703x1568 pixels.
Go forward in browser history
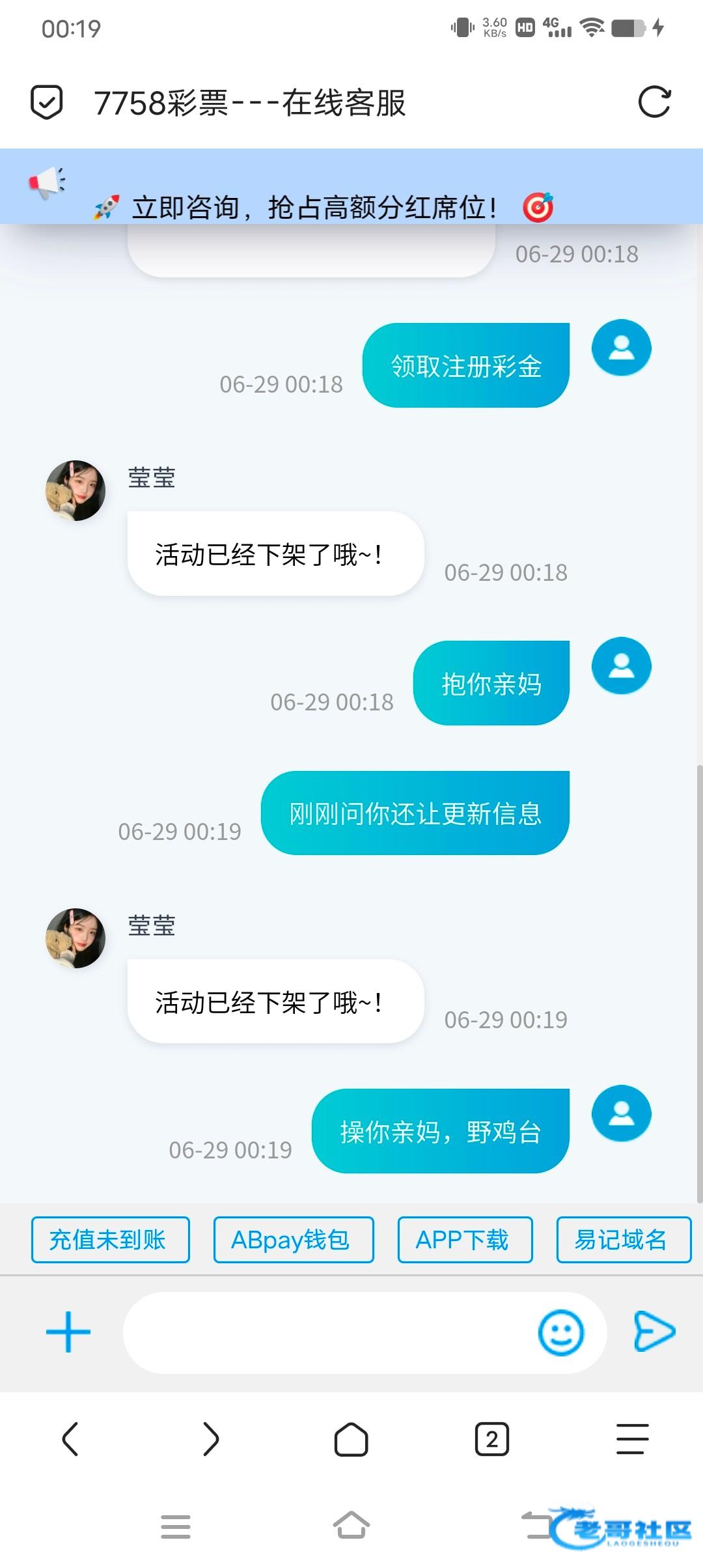[x=210, y=1439]
